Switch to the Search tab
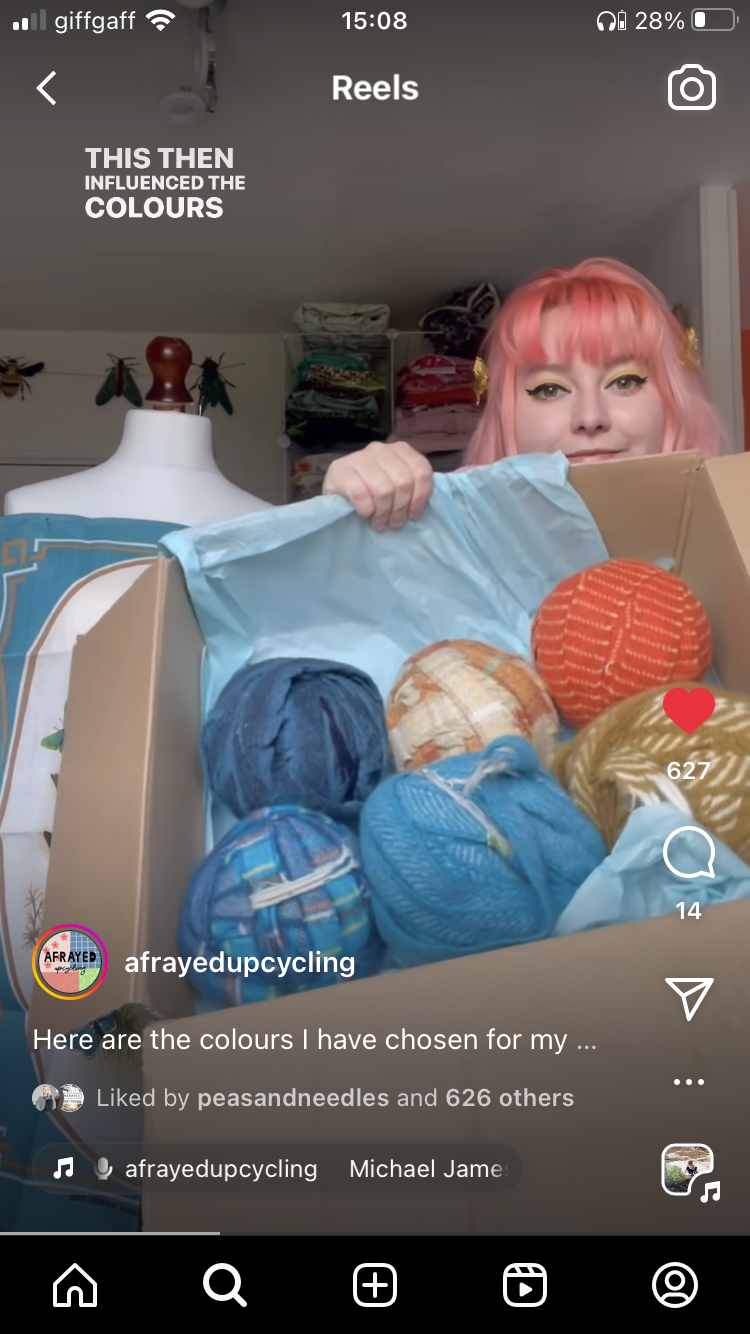The height and width of the screenshot is (1334, 750). click(225, 1284)
